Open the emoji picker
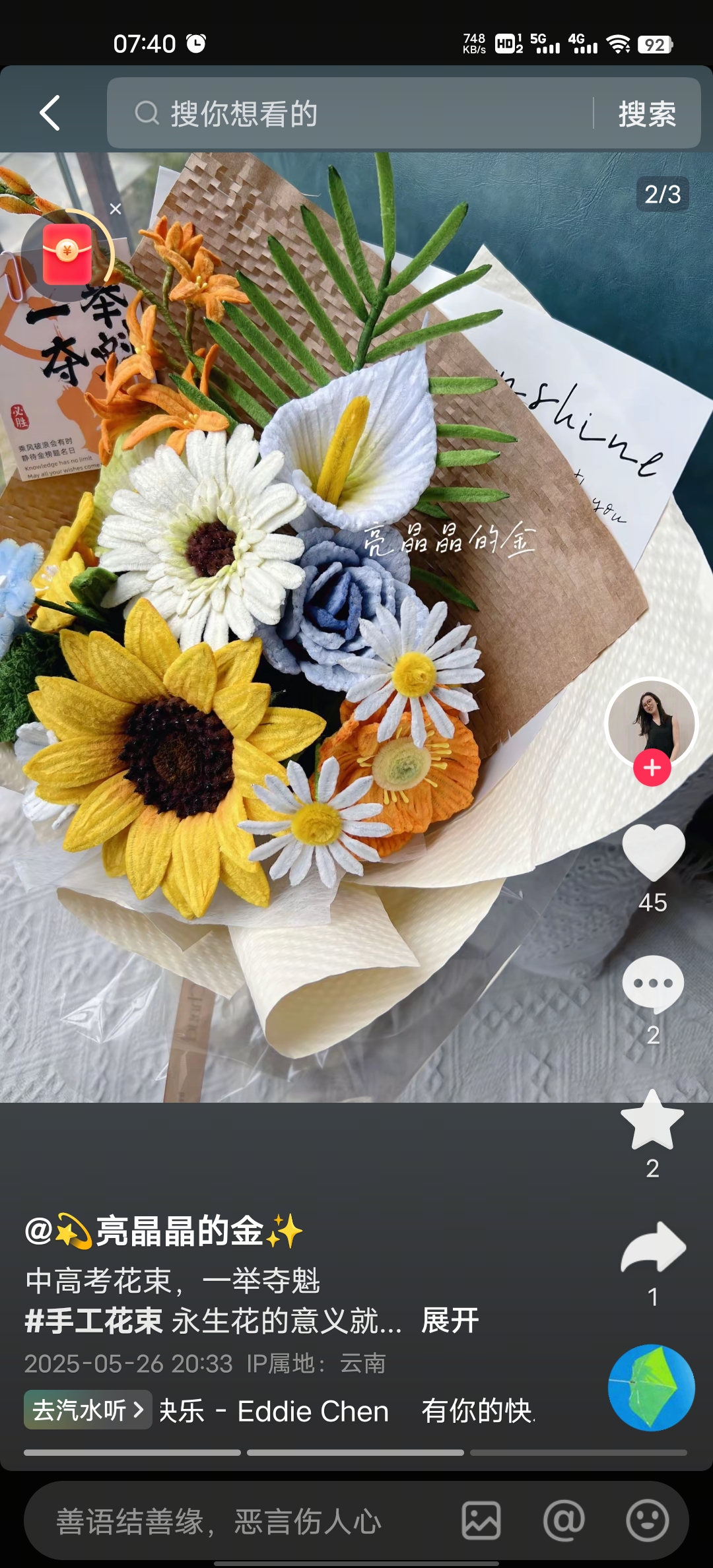 click(647, 1520)
